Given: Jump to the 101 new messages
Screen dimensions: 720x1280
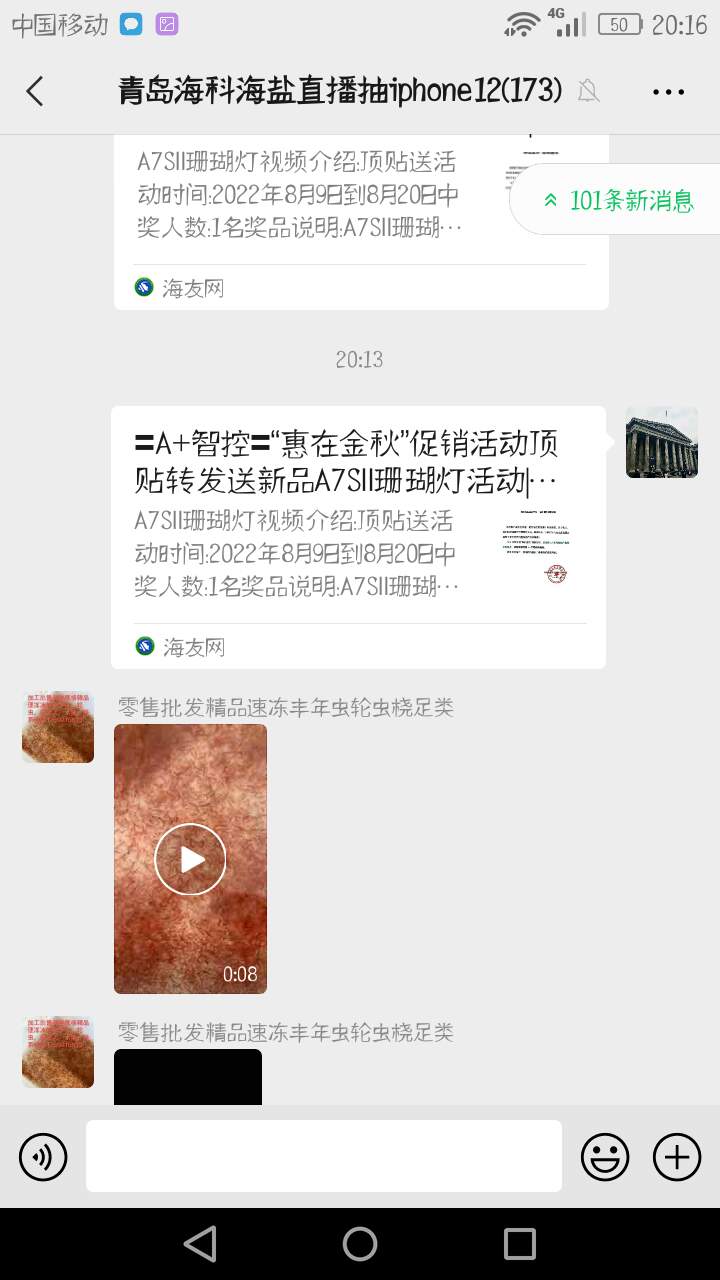Looking at the screenshot, I should click(x=619, y=200).
